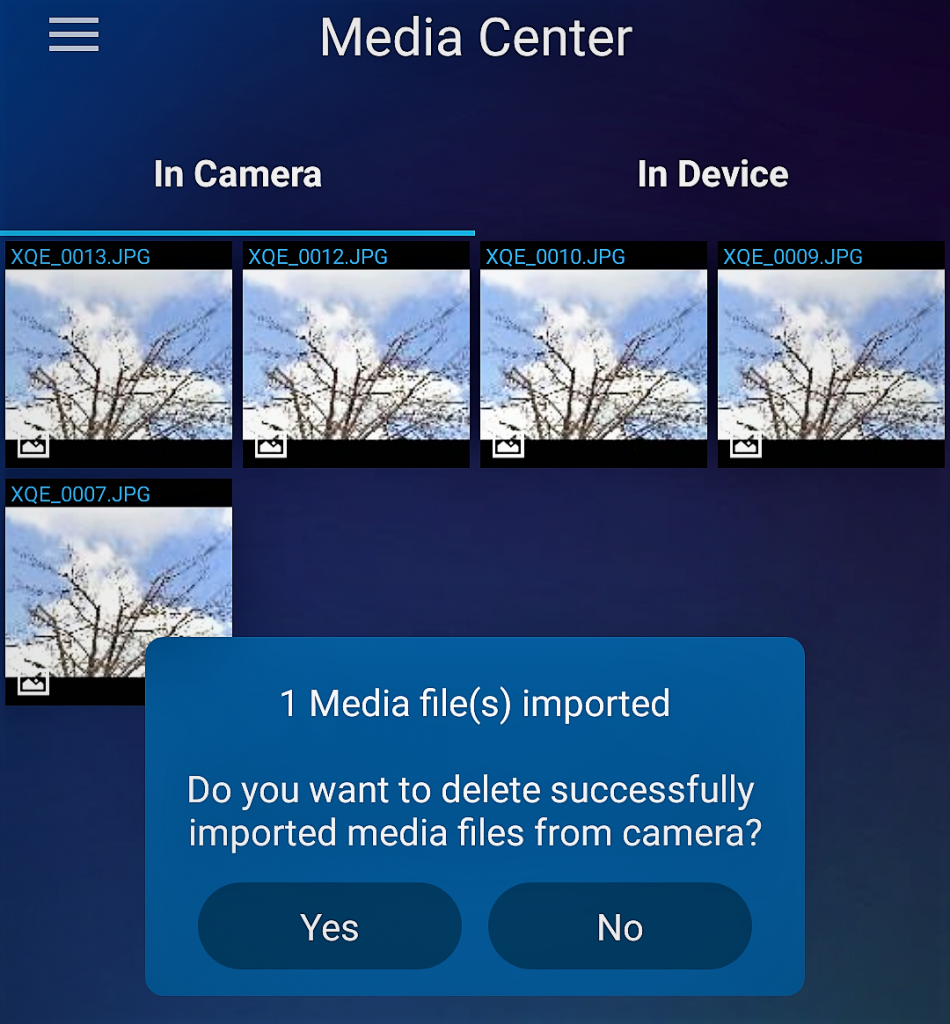Open the hamburger drawer menu
This screenshot has width=950, height=1024.
[74, 35]
